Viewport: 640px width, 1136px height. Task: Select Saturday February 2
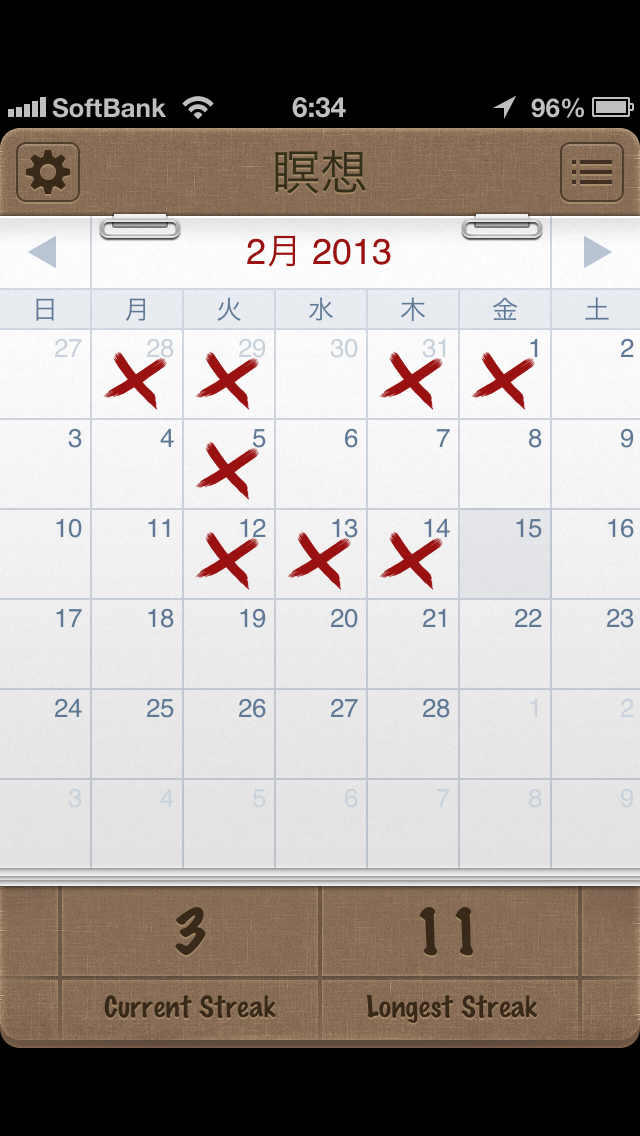tap(597, 374)
